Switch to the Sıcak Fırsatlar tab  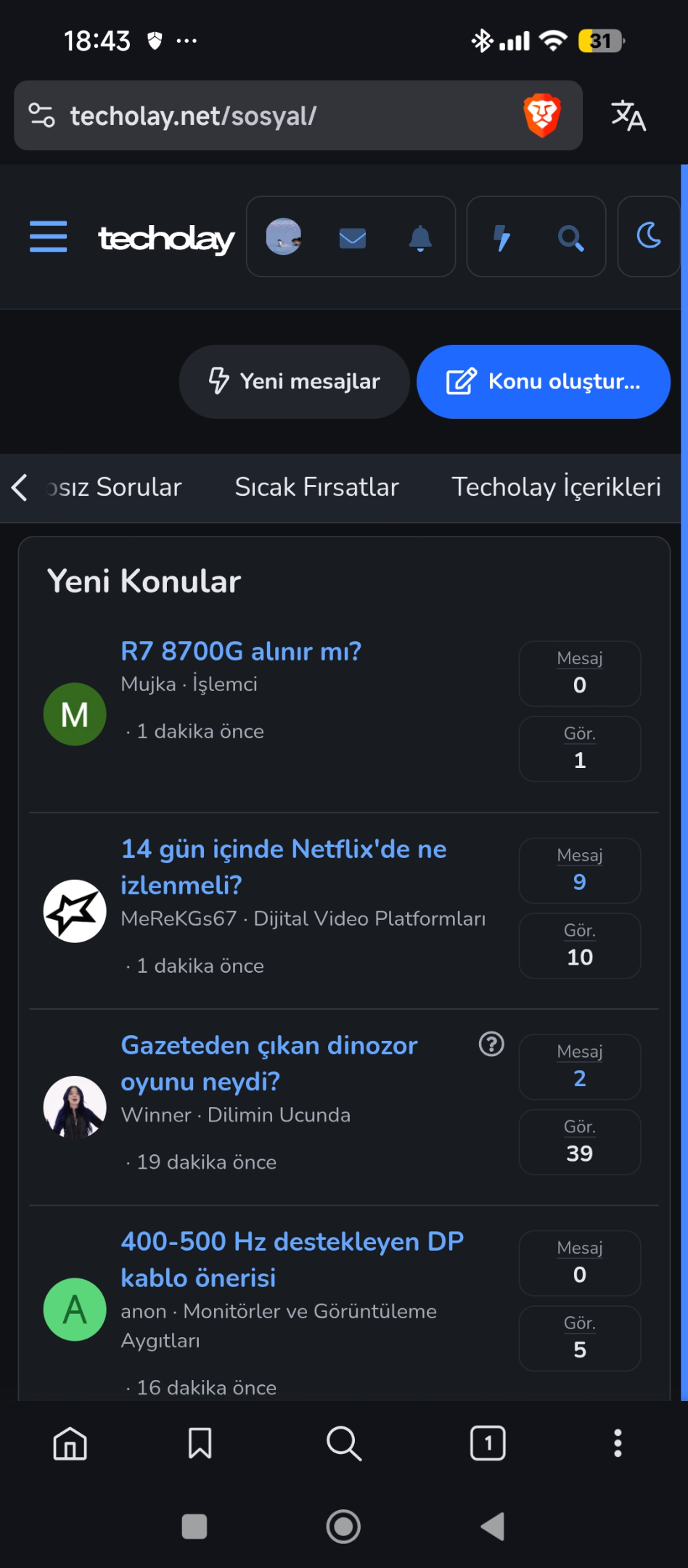[x=317, y=487]
